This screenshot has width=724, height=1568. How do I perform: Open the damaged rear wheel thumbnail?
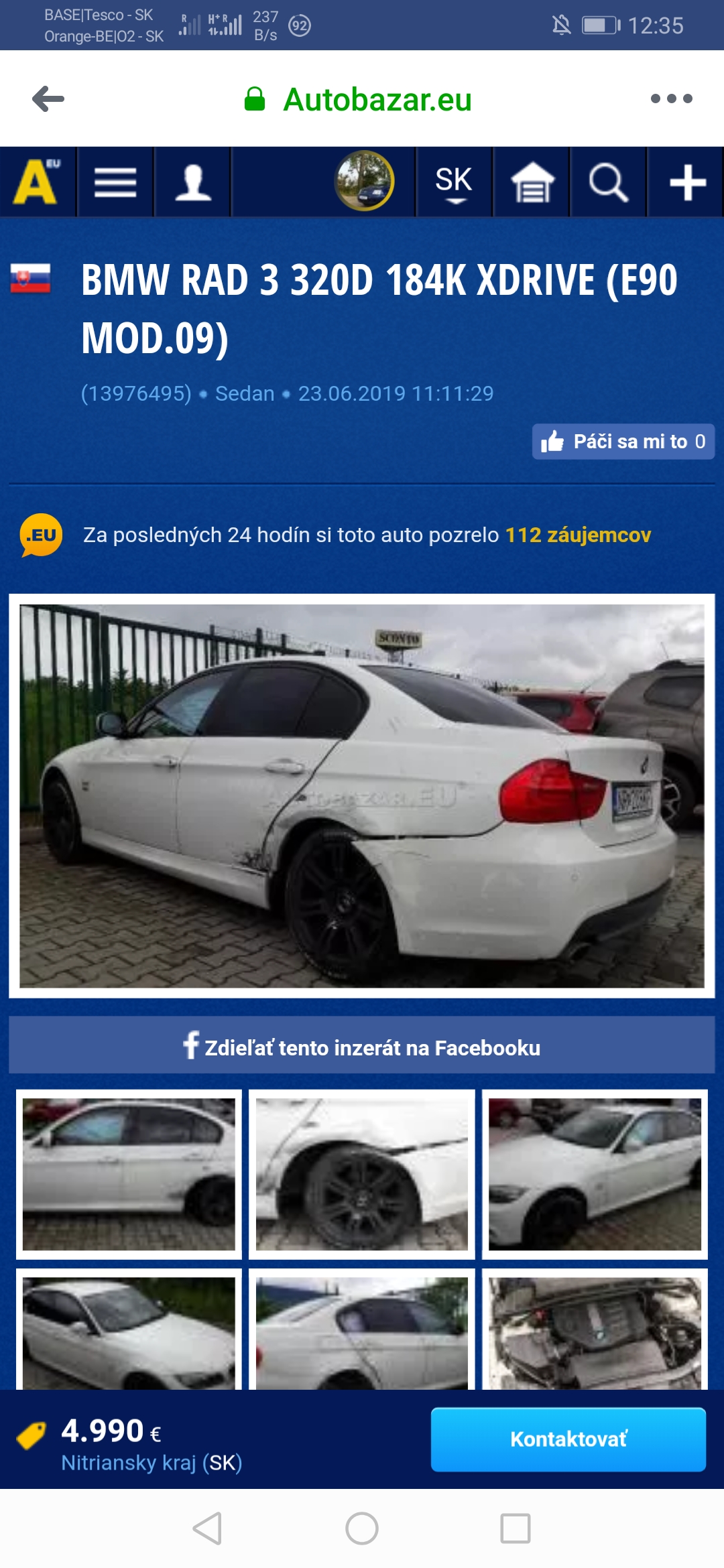pos(362,1174)
